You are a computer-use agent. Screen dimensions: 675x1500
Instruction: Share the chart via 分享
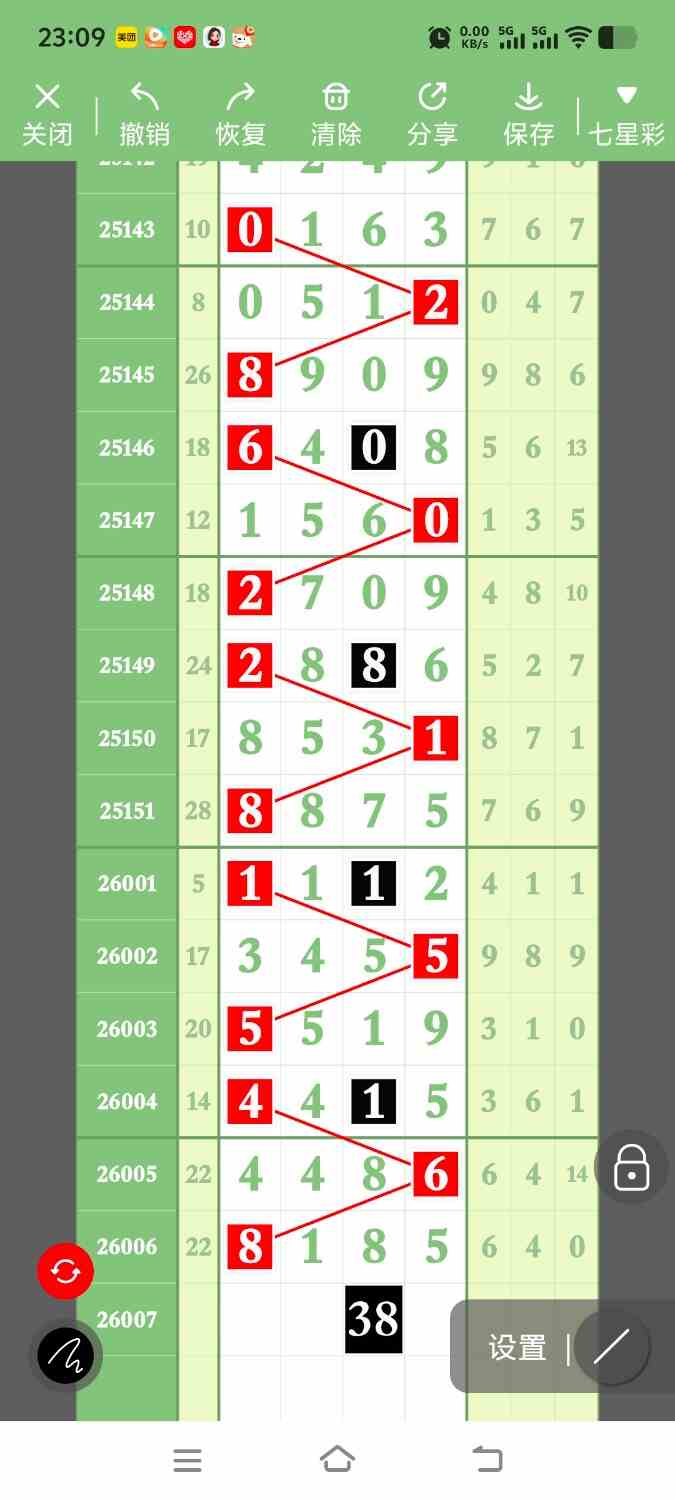click(432, 114)
